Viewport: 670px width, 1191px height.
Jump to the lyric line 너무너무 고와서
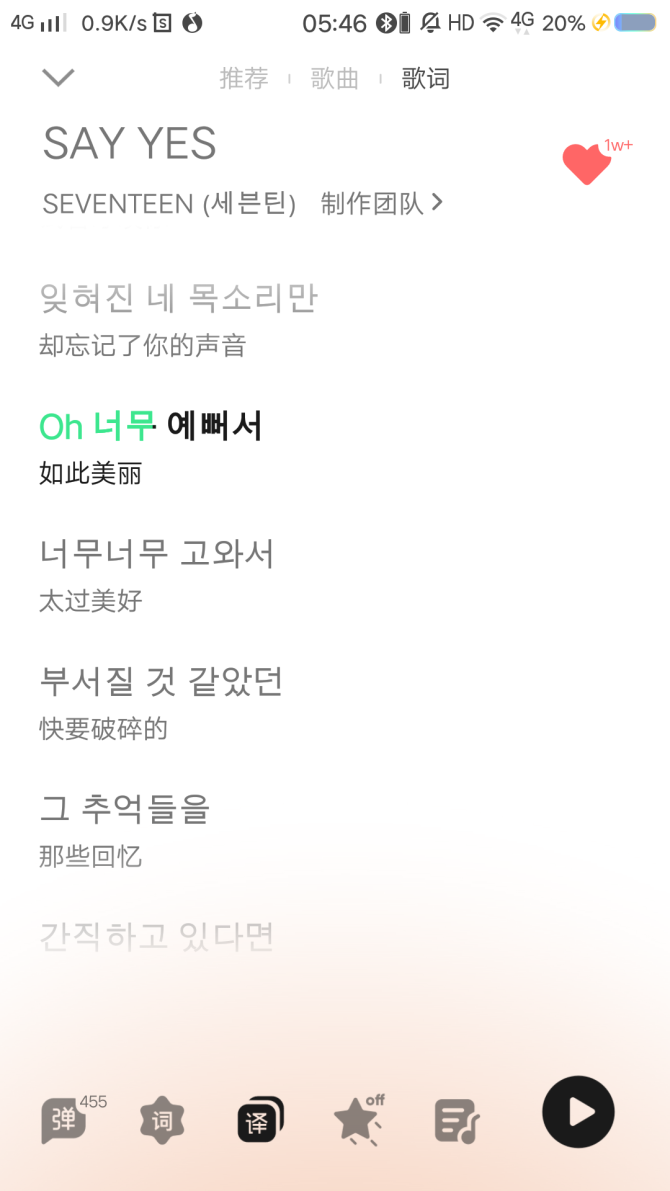point(157,553)
